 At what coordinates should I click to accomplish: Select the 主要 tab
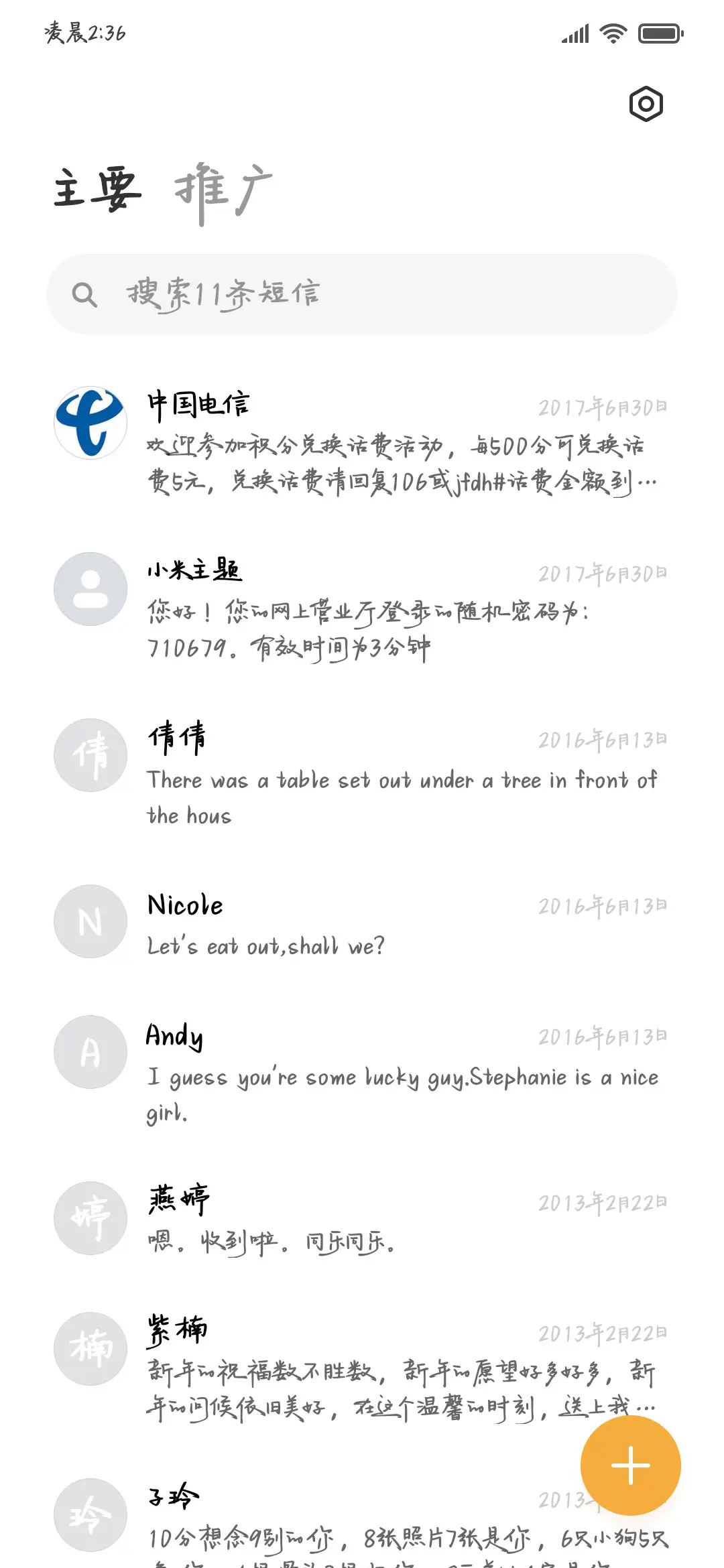pos(98,190)
